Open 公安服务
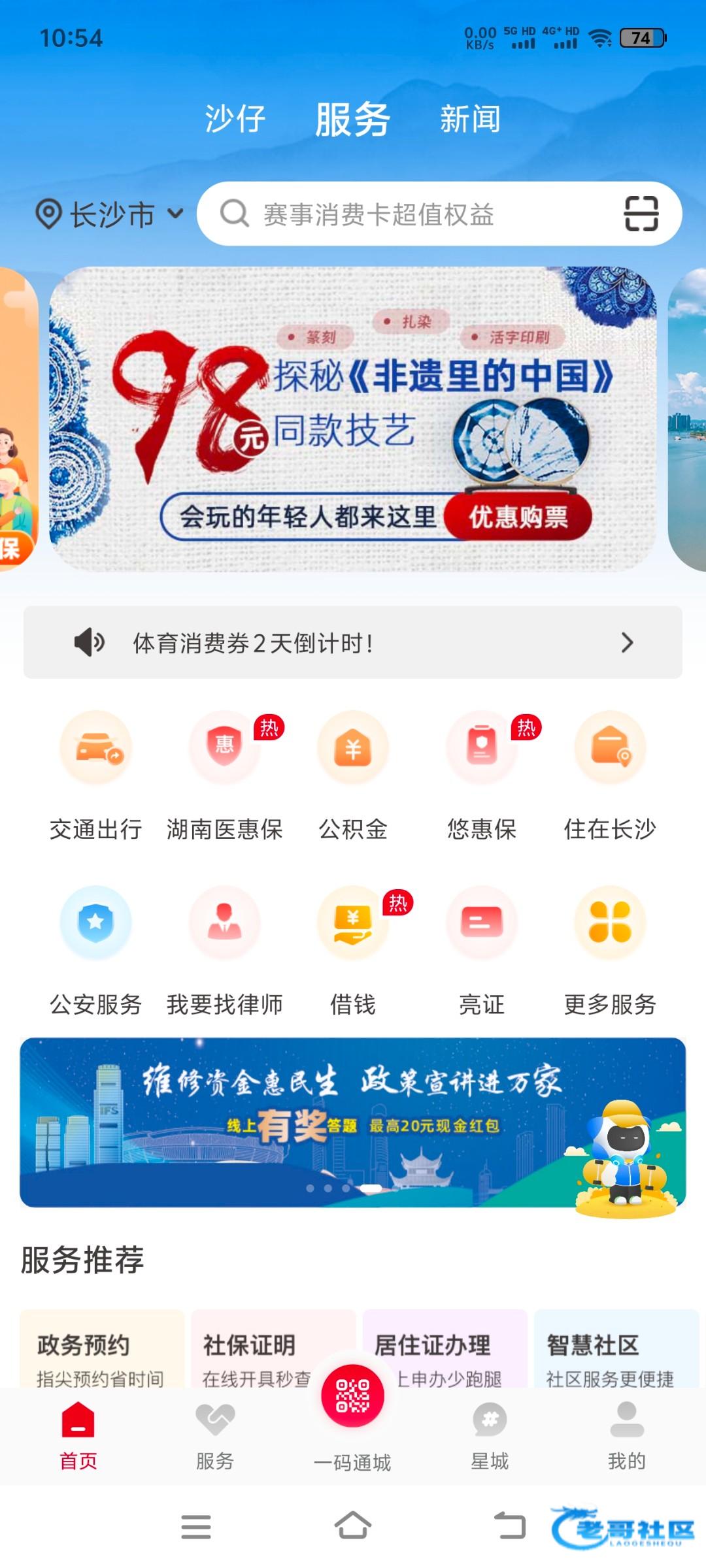This screenshot has width=706, height=1568. tap(96, 949)
